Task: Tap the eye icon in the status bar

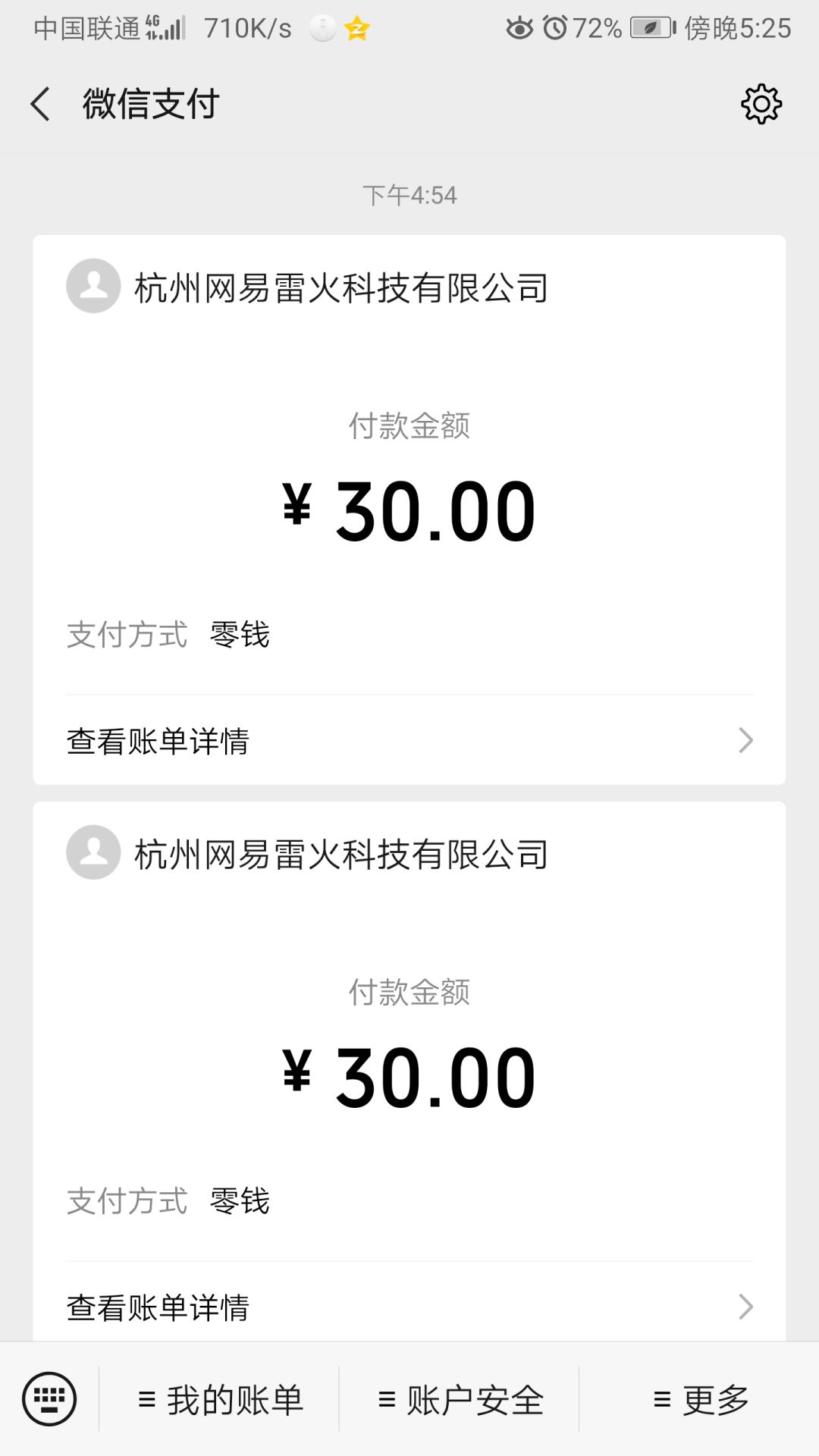Action: pos(519,27)
